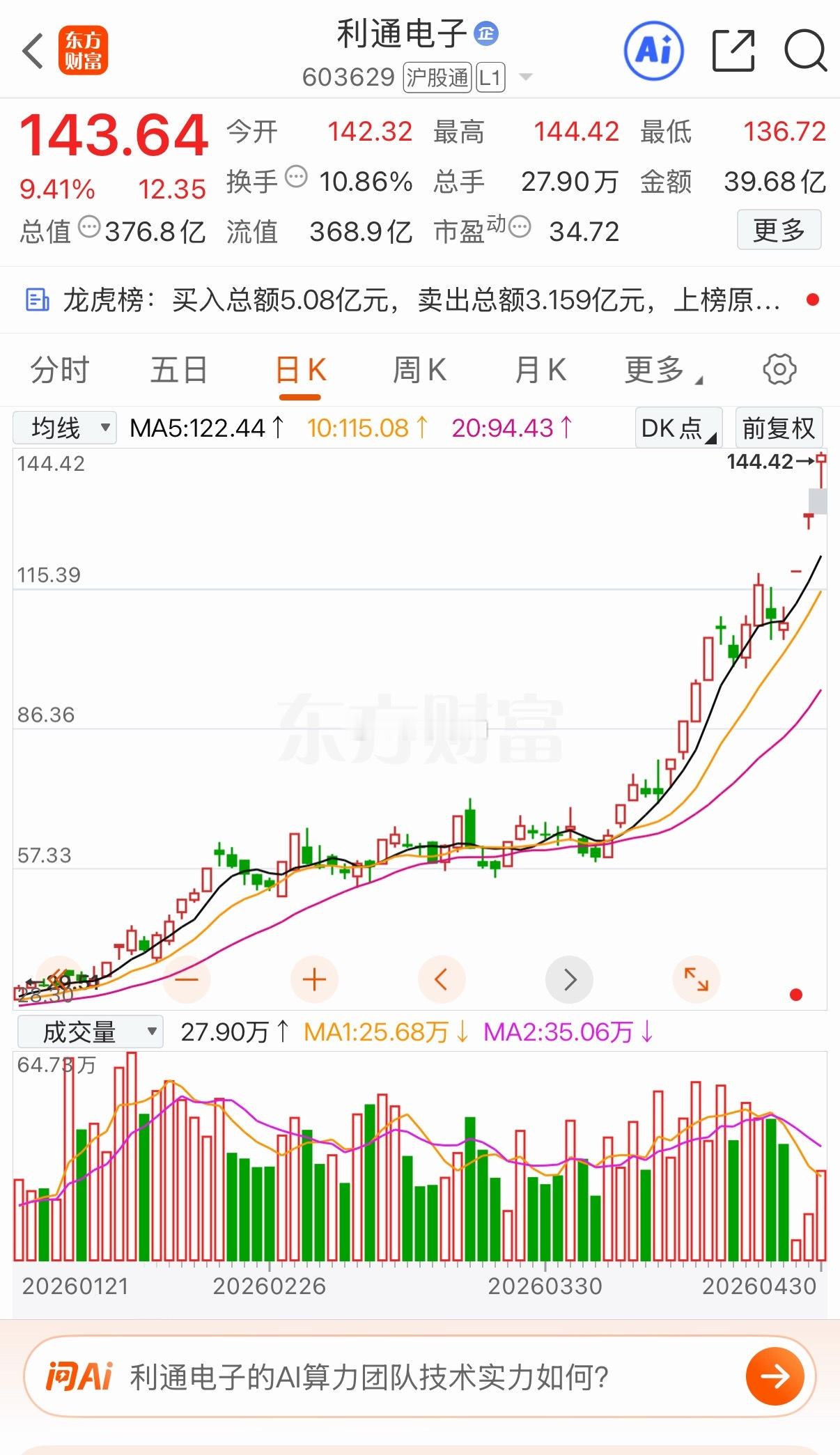Send the 问Ai question with arrow button
The height and width of the screenshot is (1455, 840).
click(775, 1376)
